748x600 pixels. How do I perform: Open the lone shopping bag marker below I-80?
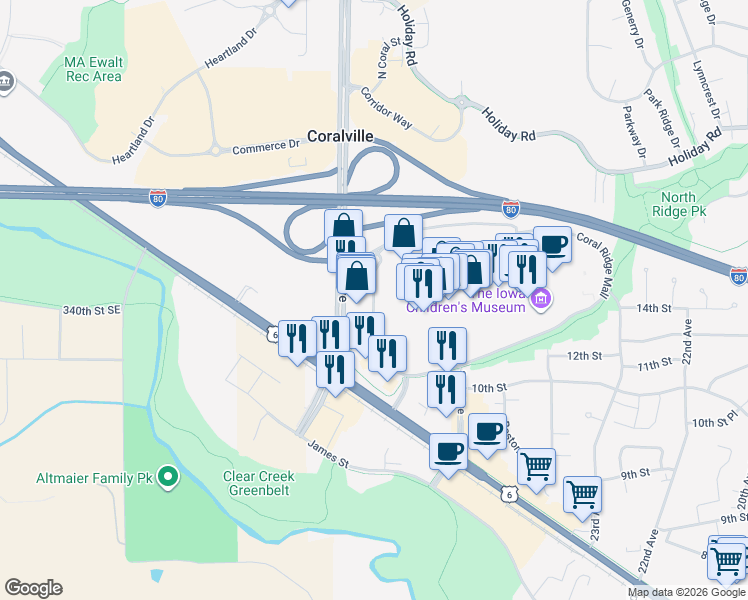tap(403, 233)
